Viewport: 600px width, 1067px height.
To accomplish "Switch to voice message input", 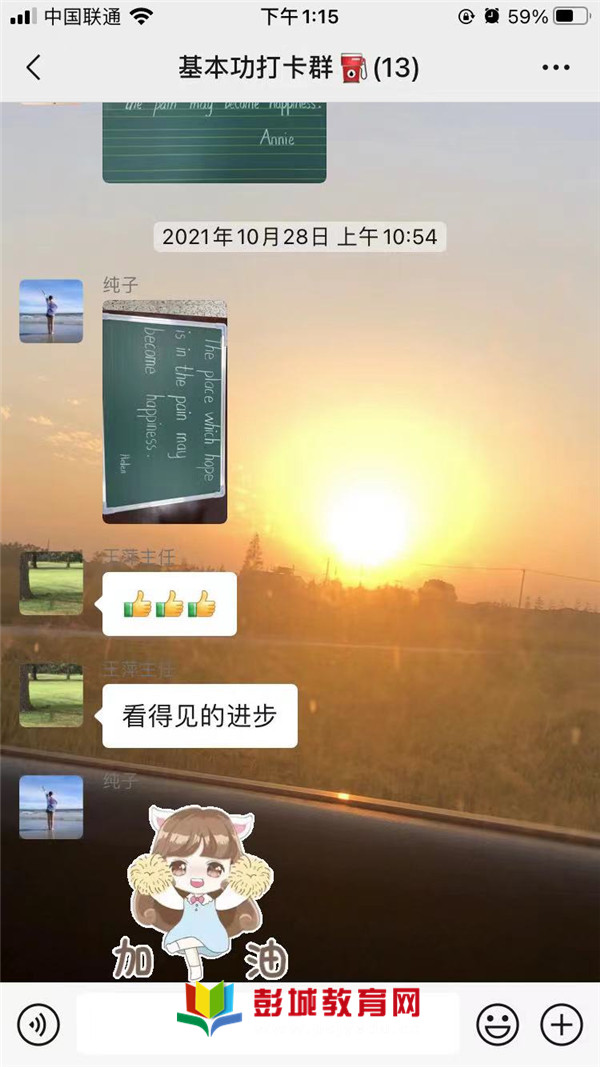I will coord(38,1024).
